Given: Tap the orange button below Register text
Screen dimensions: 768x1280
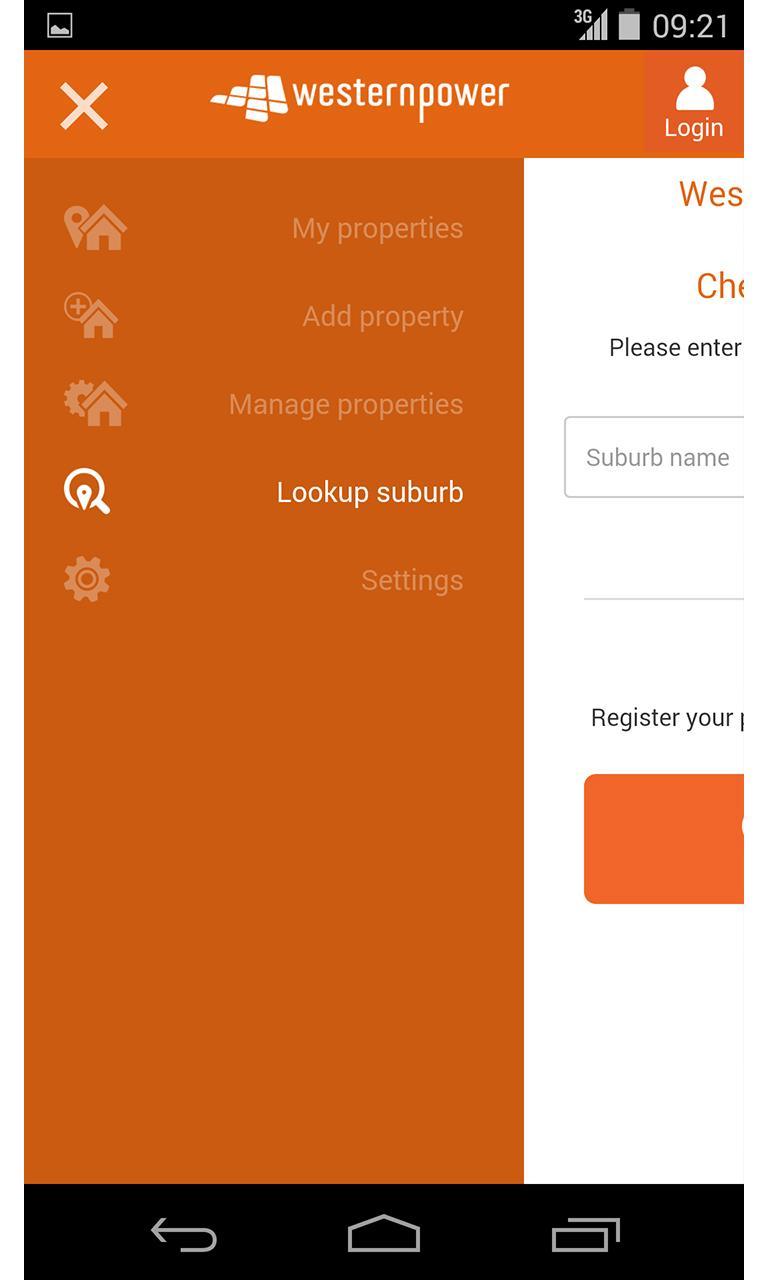Looking at the screenshot, I should (664, 838).
